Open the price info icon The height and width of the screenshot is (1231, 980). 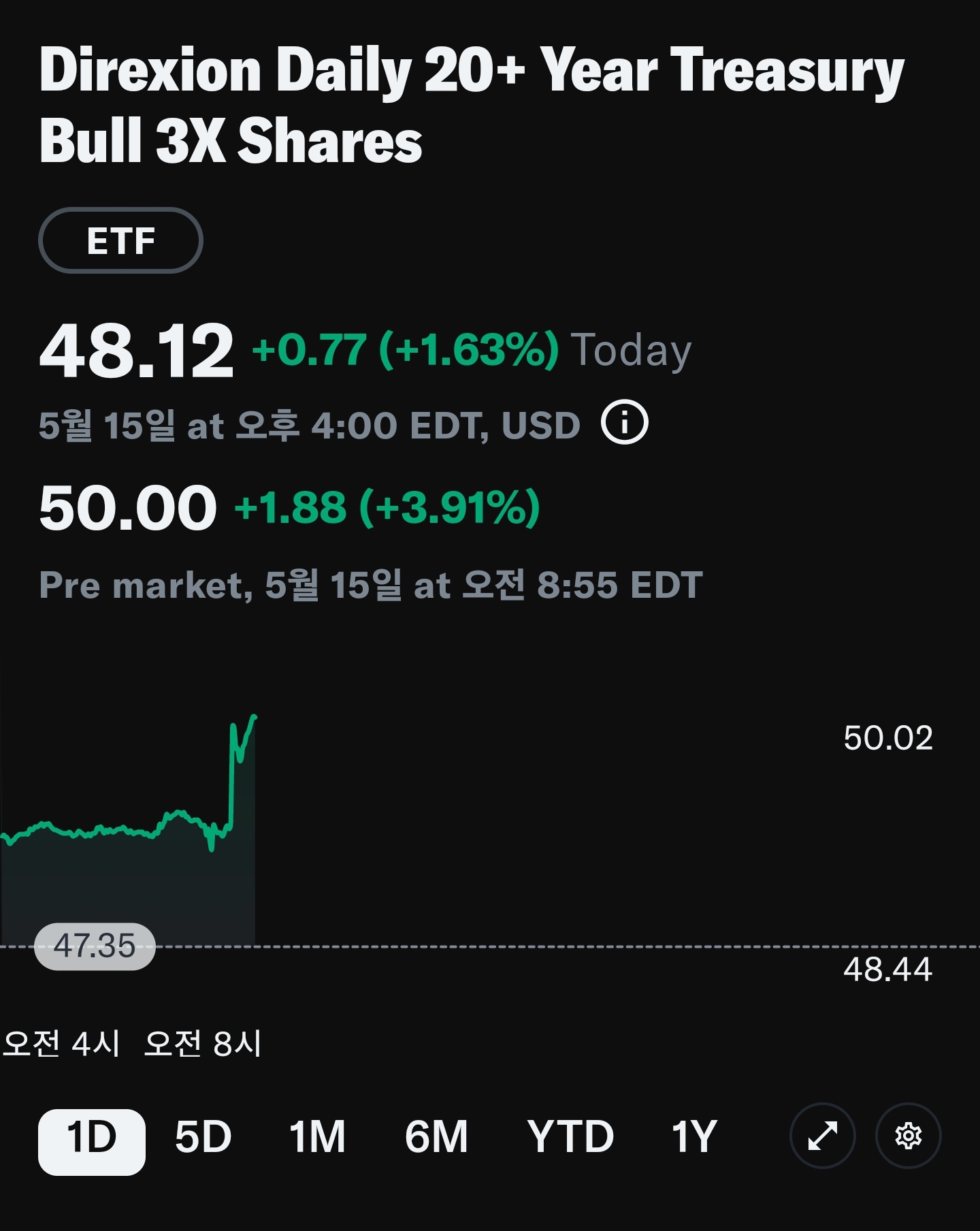(x=624, y=423)
